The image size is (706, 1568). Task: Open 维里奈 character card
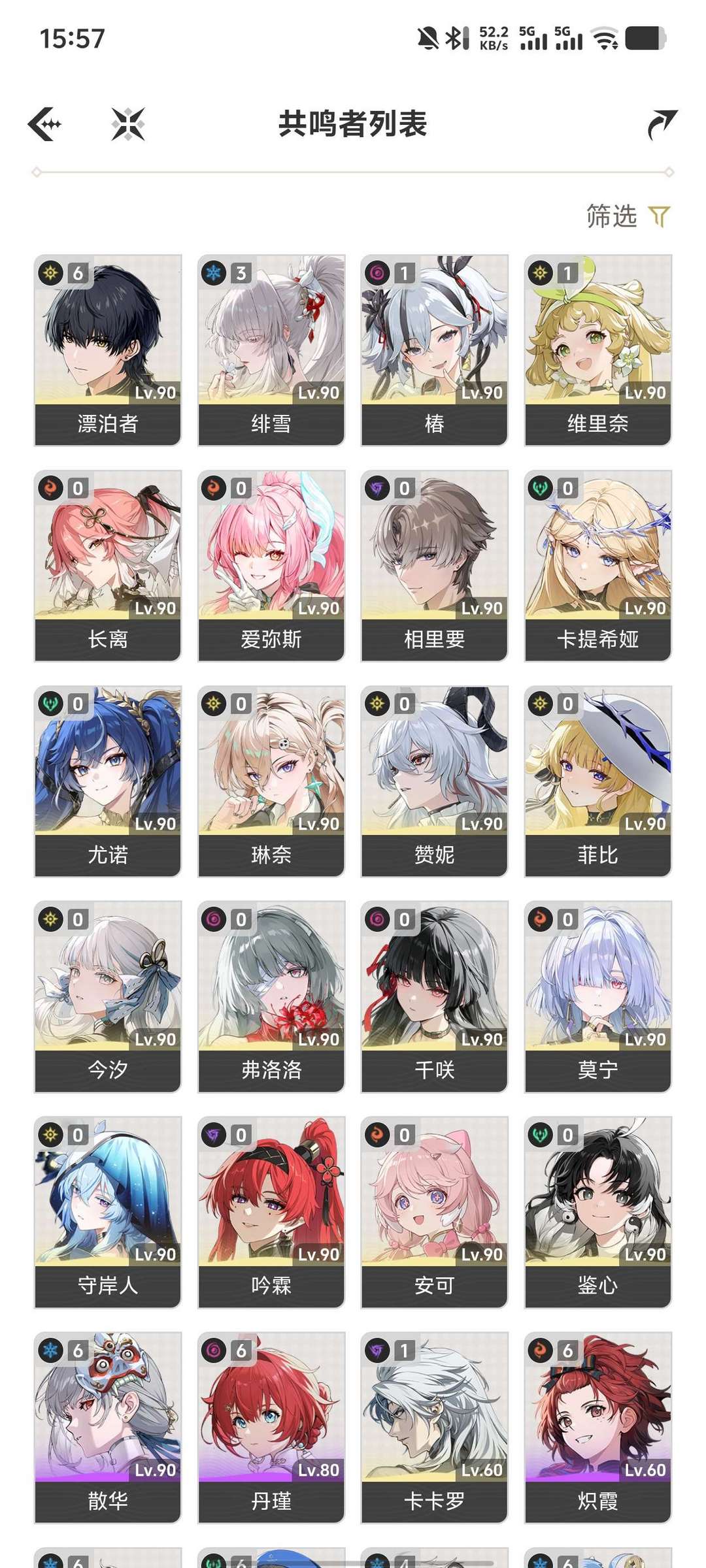(598, 350)
